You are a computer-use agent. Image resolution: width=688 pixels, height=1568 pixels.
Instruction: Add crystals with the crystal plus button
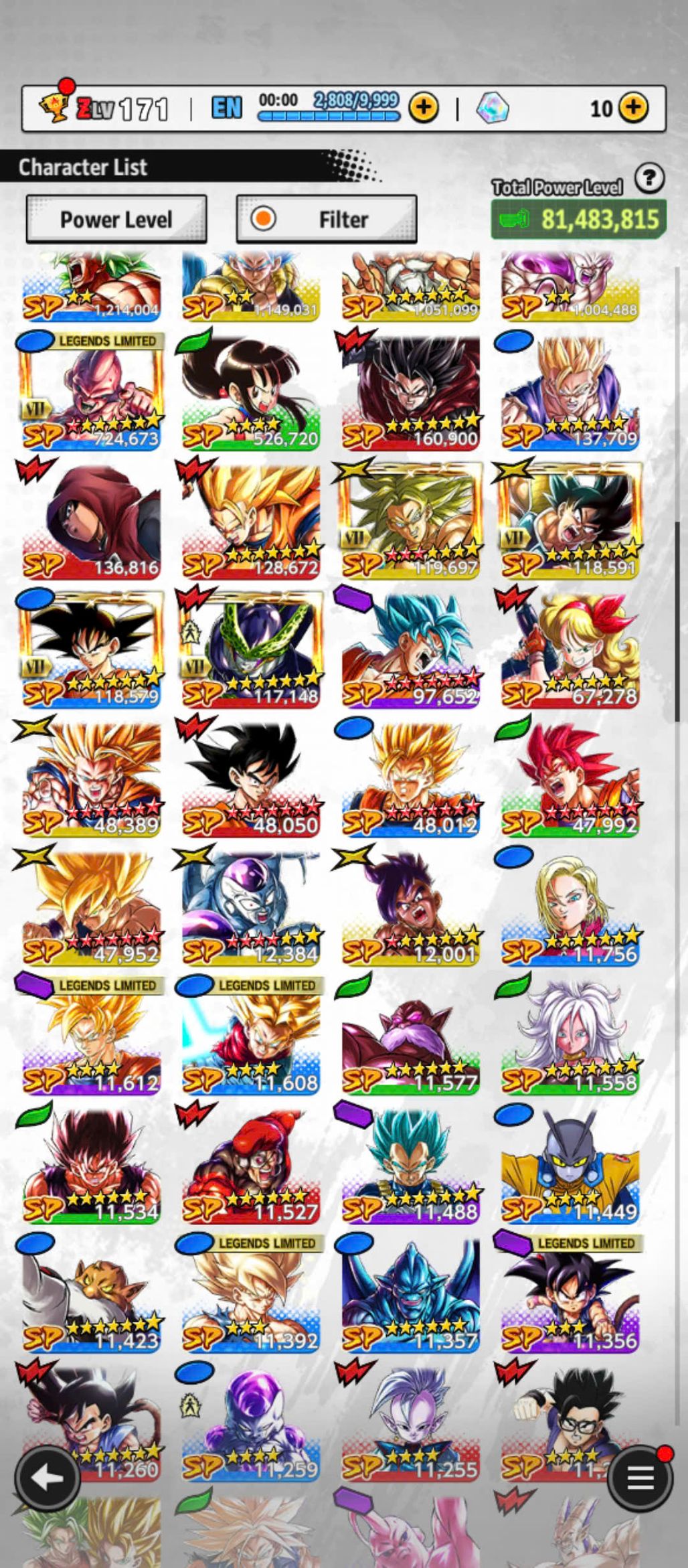point(632,107)
